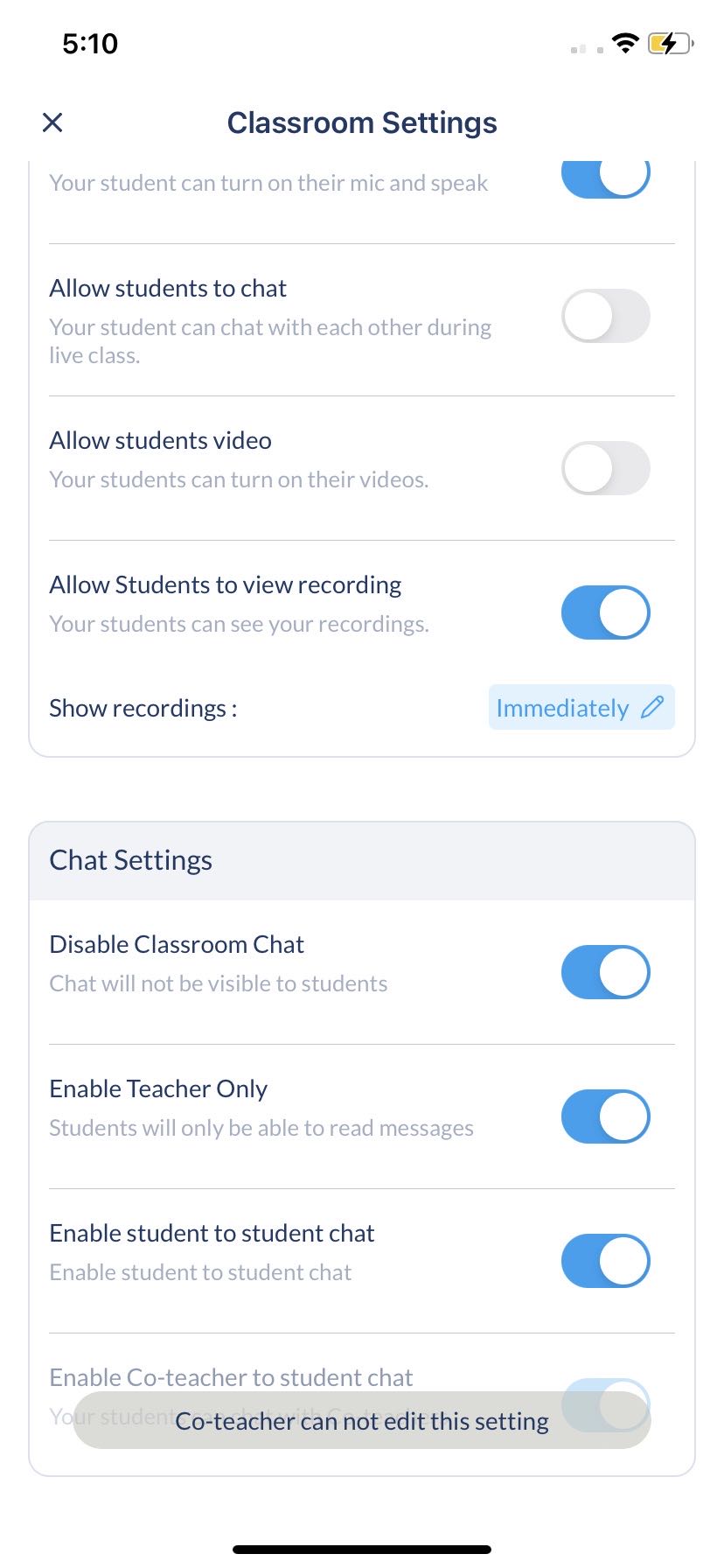Turn on Allow students video
Viewport: 724px width, 1568px height.
[x=605, y=468]
